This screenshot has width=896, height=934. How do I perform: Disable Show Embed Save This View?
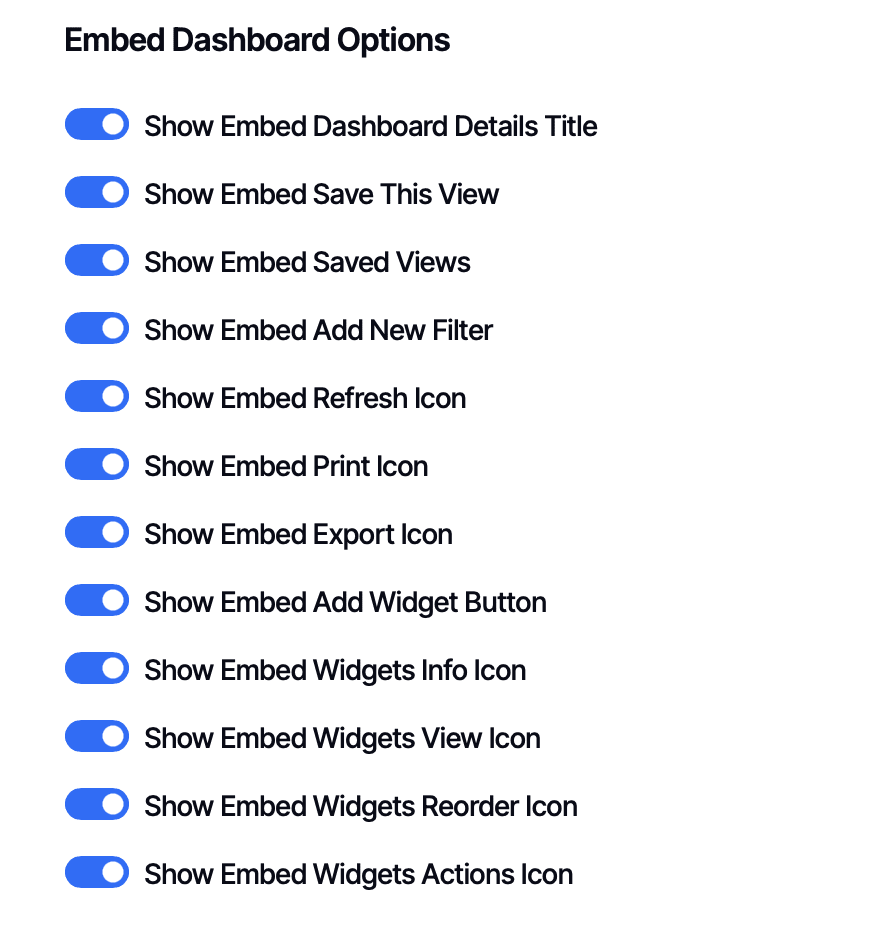pos(97,193)
